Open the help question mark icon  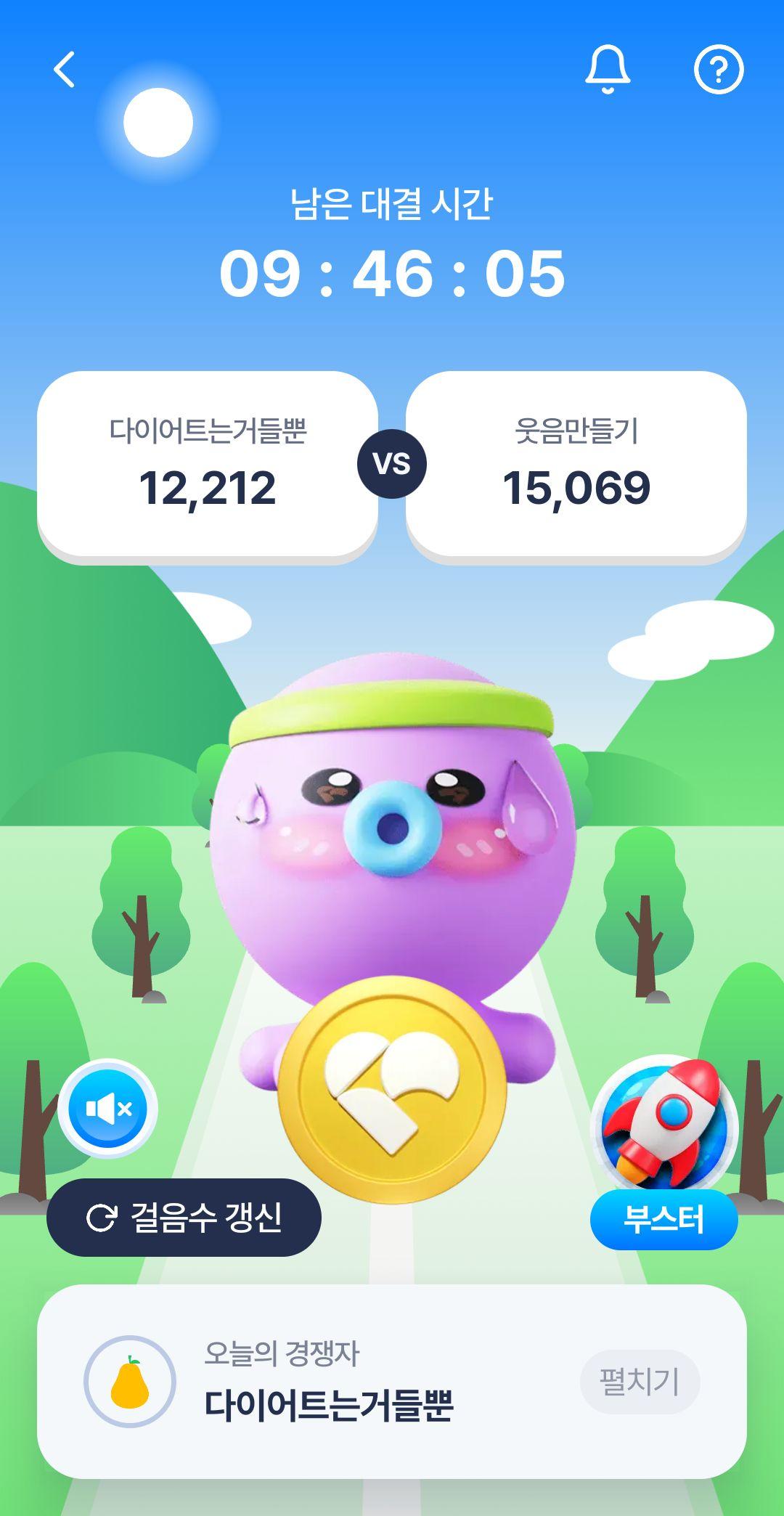tap(718, 70)
